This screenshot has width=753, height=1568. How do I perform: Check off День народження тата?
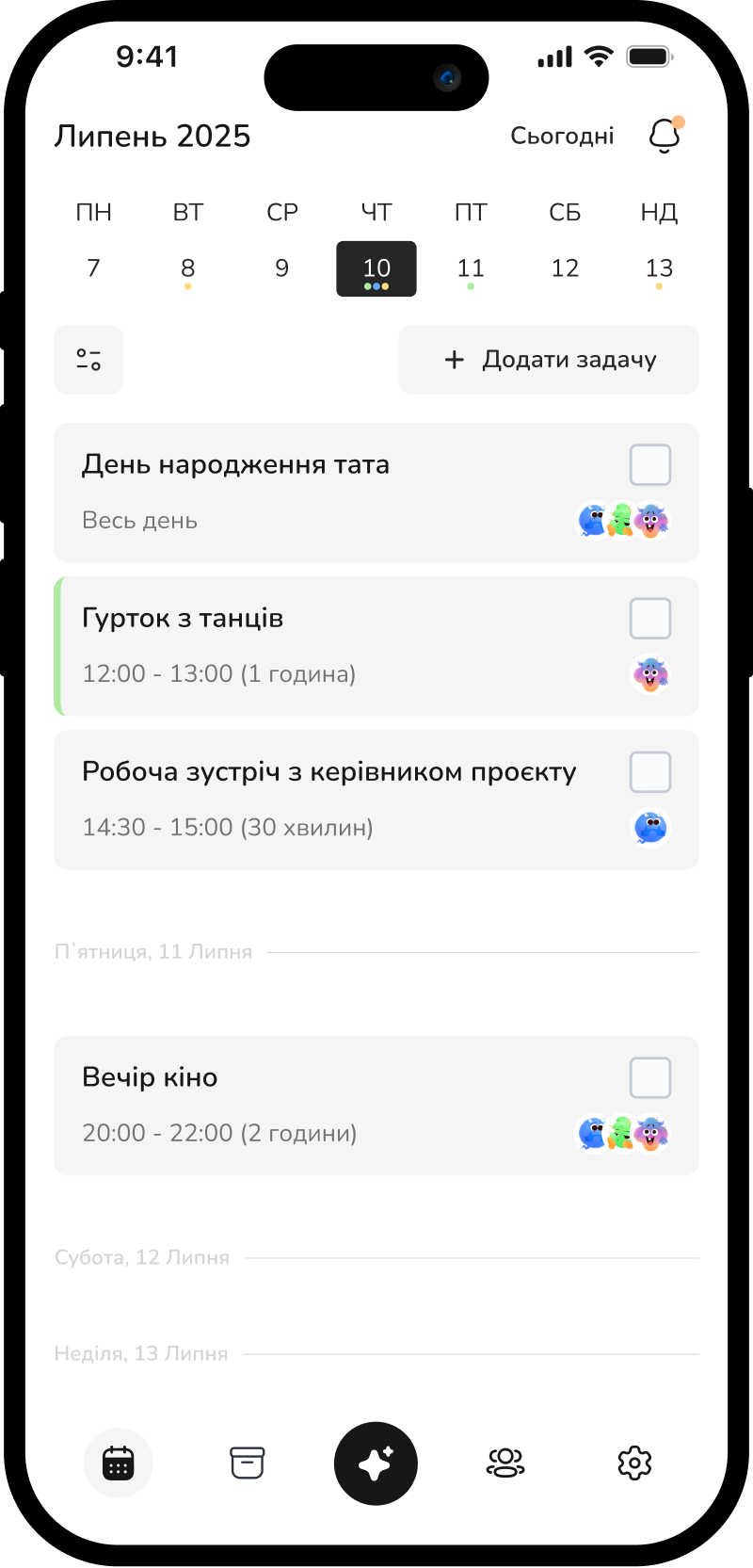tap(649, 465)
